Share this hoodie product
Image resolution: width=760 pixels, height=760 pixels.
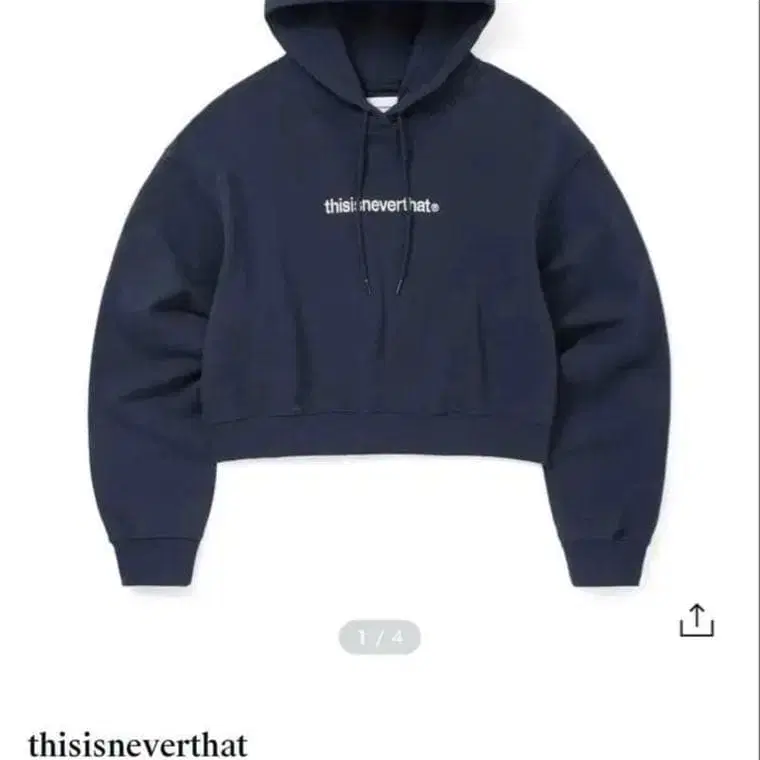click(x=697, y=620)
